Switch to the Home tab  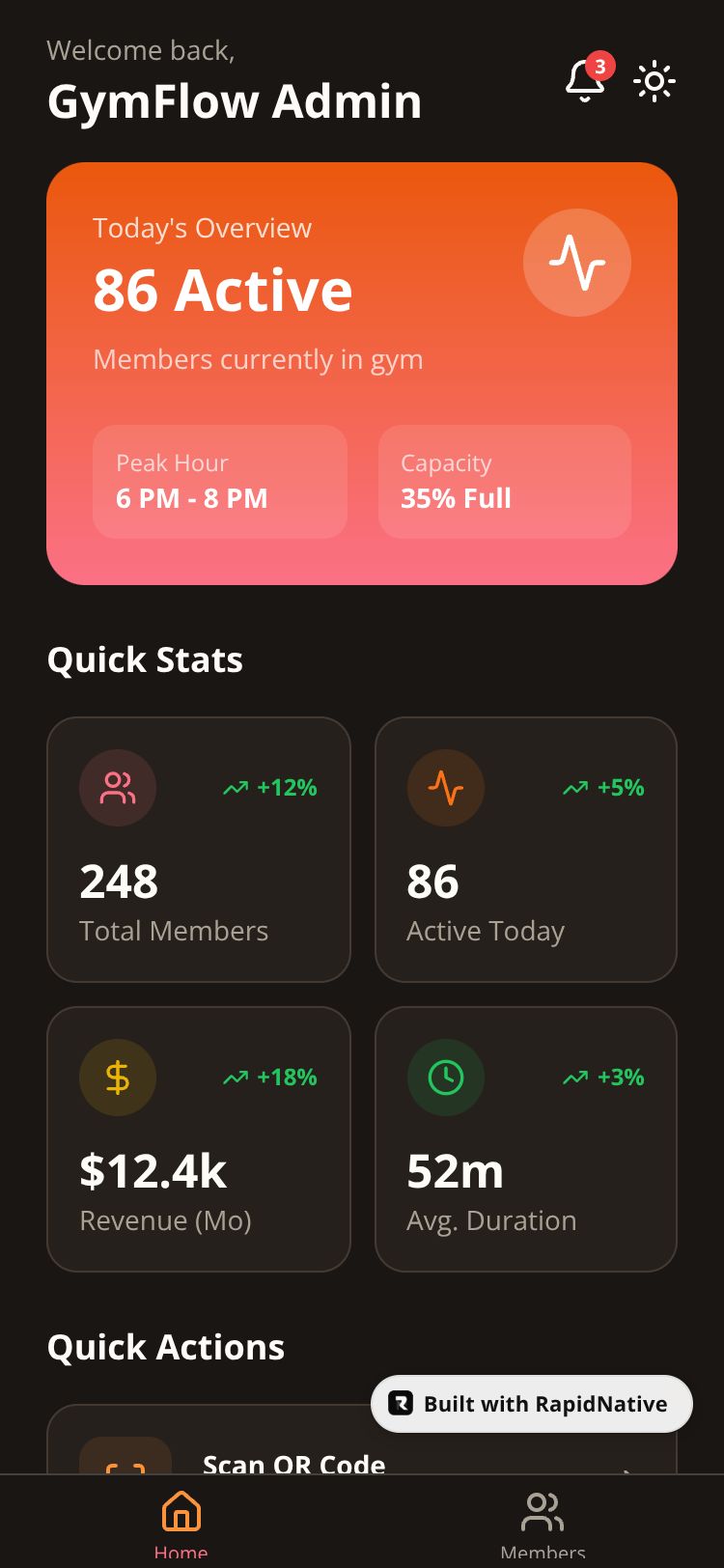click(181, 1523)
